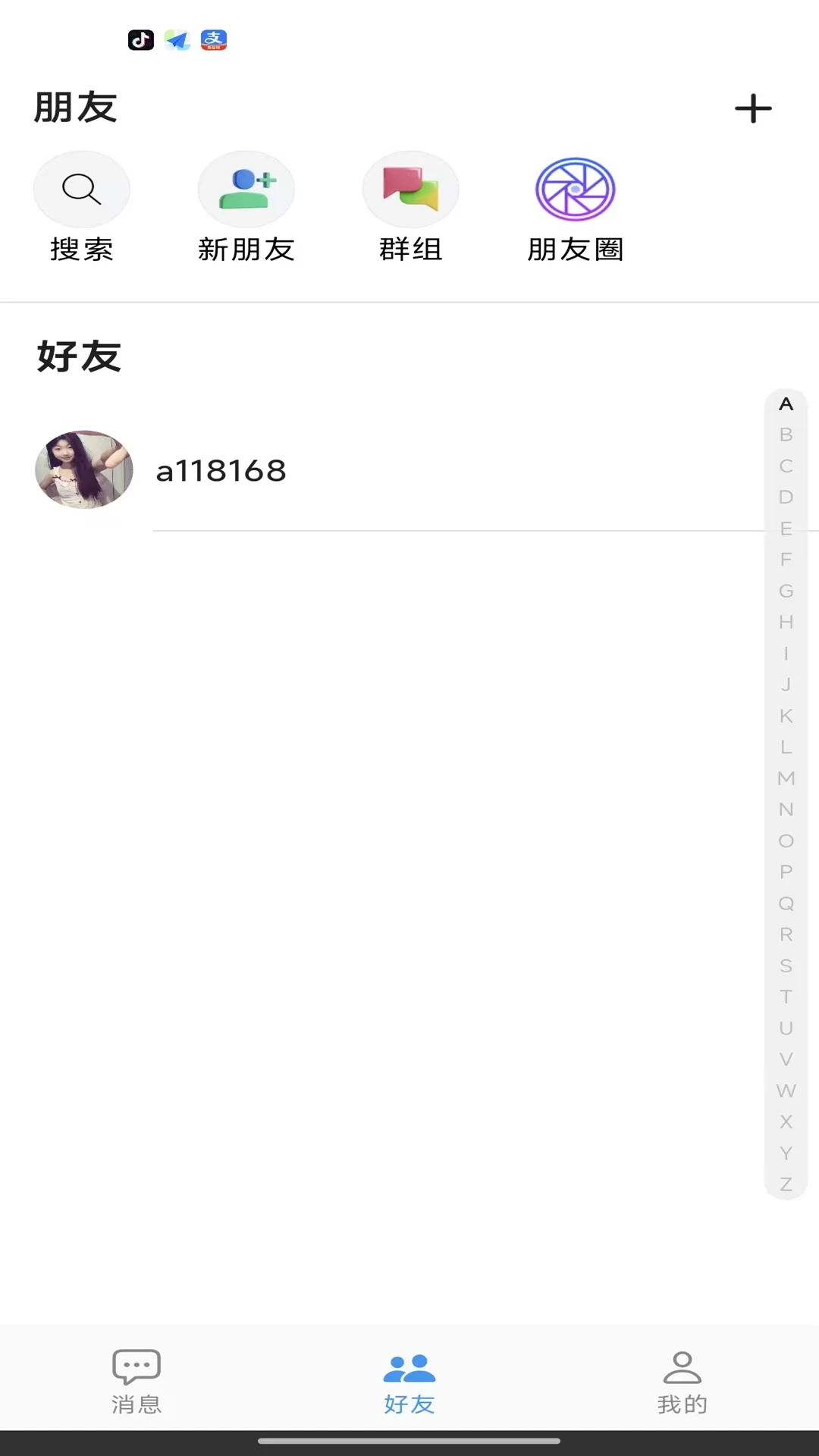The height and width of the screenshot is (1456, 819).
Task: Open the 群组 groups icon
Action: 410,189
